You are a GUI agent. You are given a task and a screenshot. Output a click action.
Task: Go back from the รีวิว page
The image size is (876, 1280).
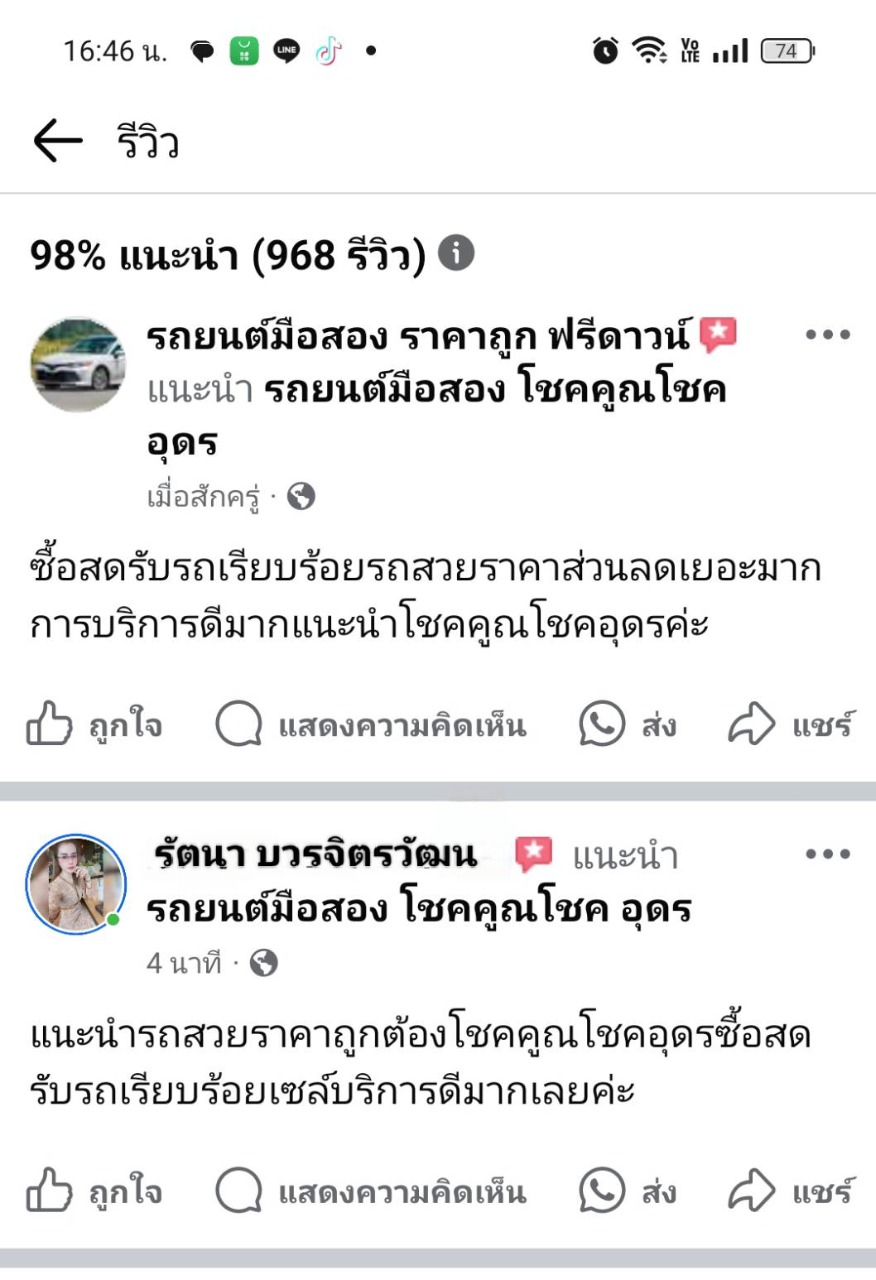(57, 142)
